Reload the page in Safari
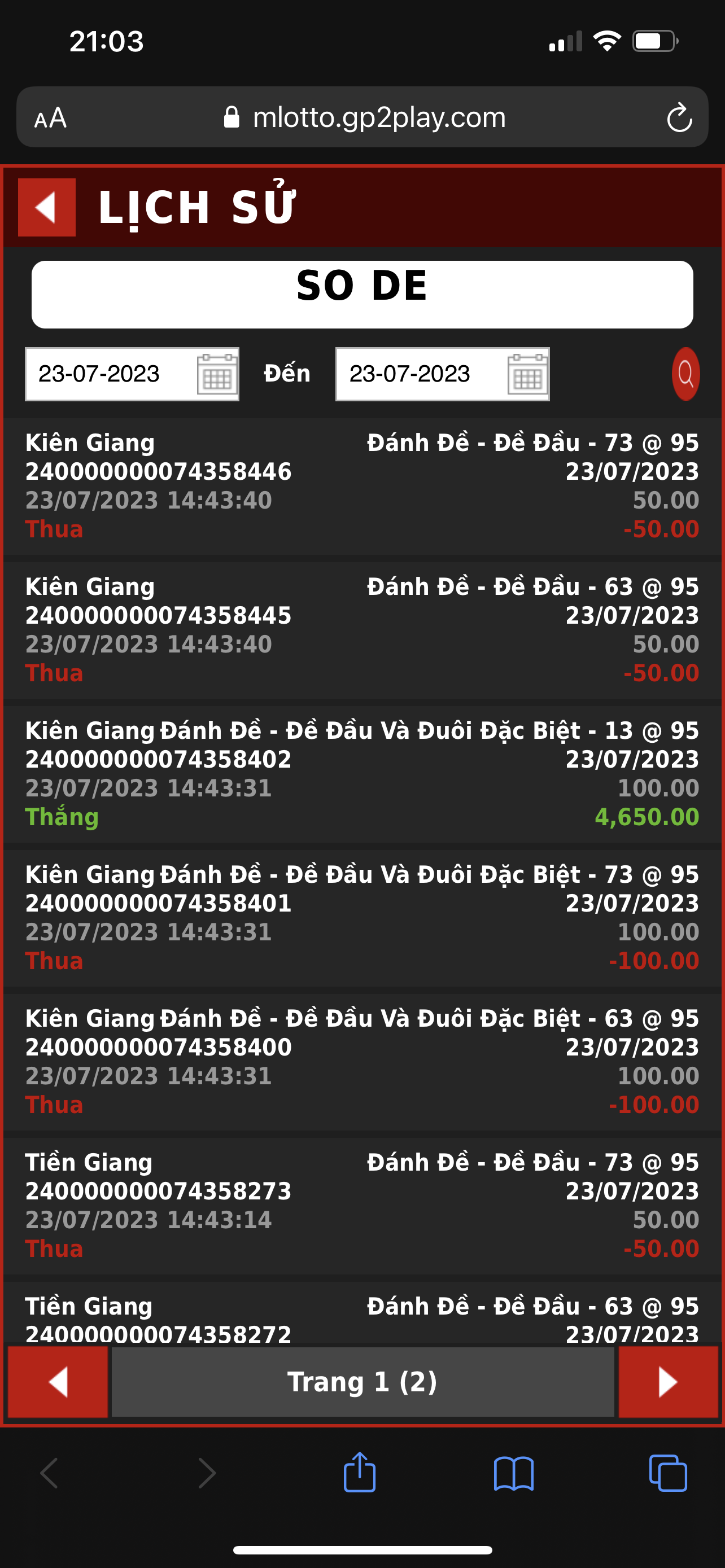725x1568 pixels. point(679,117)
